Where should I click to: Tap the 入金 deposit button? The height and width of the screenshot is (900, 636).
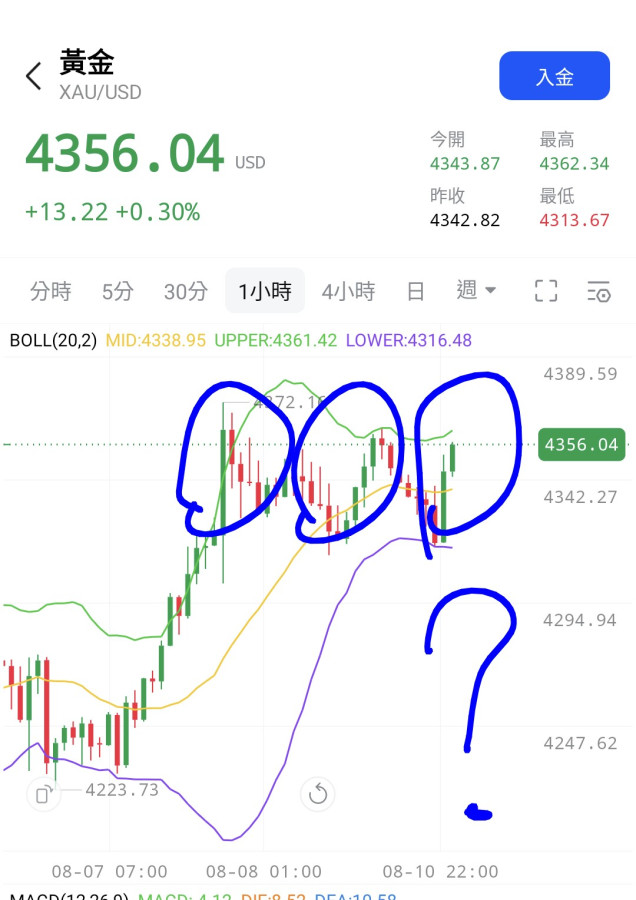coord(554,76)
